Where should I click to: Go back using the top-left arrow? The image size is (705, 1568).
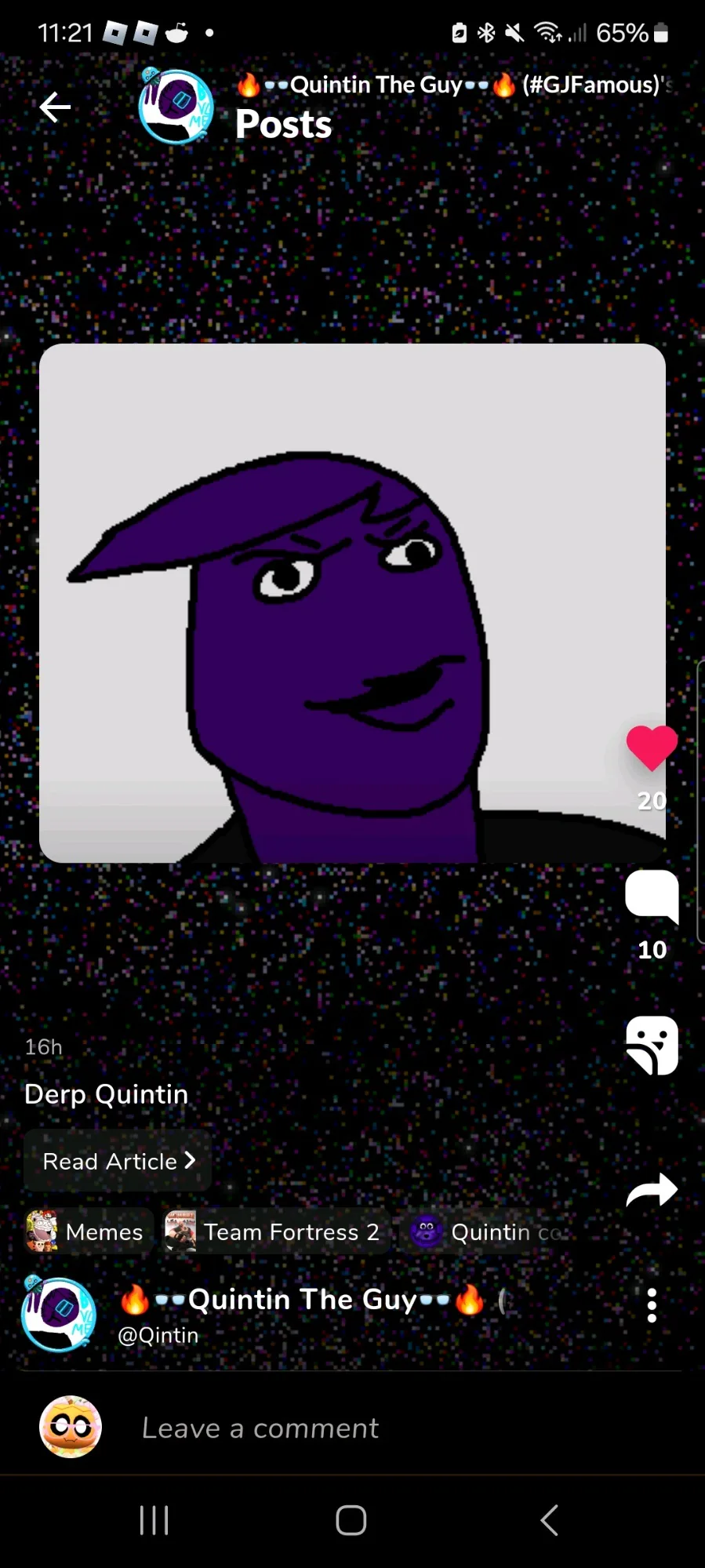point(55,107)
